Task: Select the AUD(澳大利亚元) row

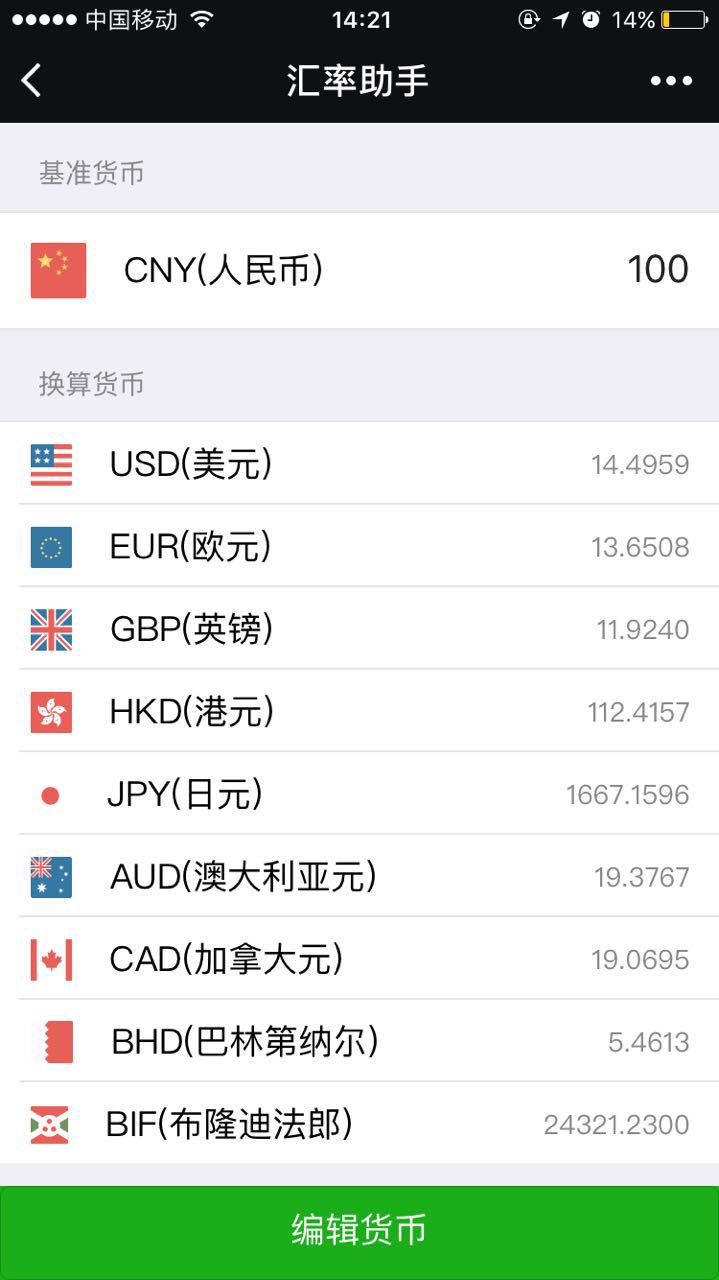Action: (359, 876)
